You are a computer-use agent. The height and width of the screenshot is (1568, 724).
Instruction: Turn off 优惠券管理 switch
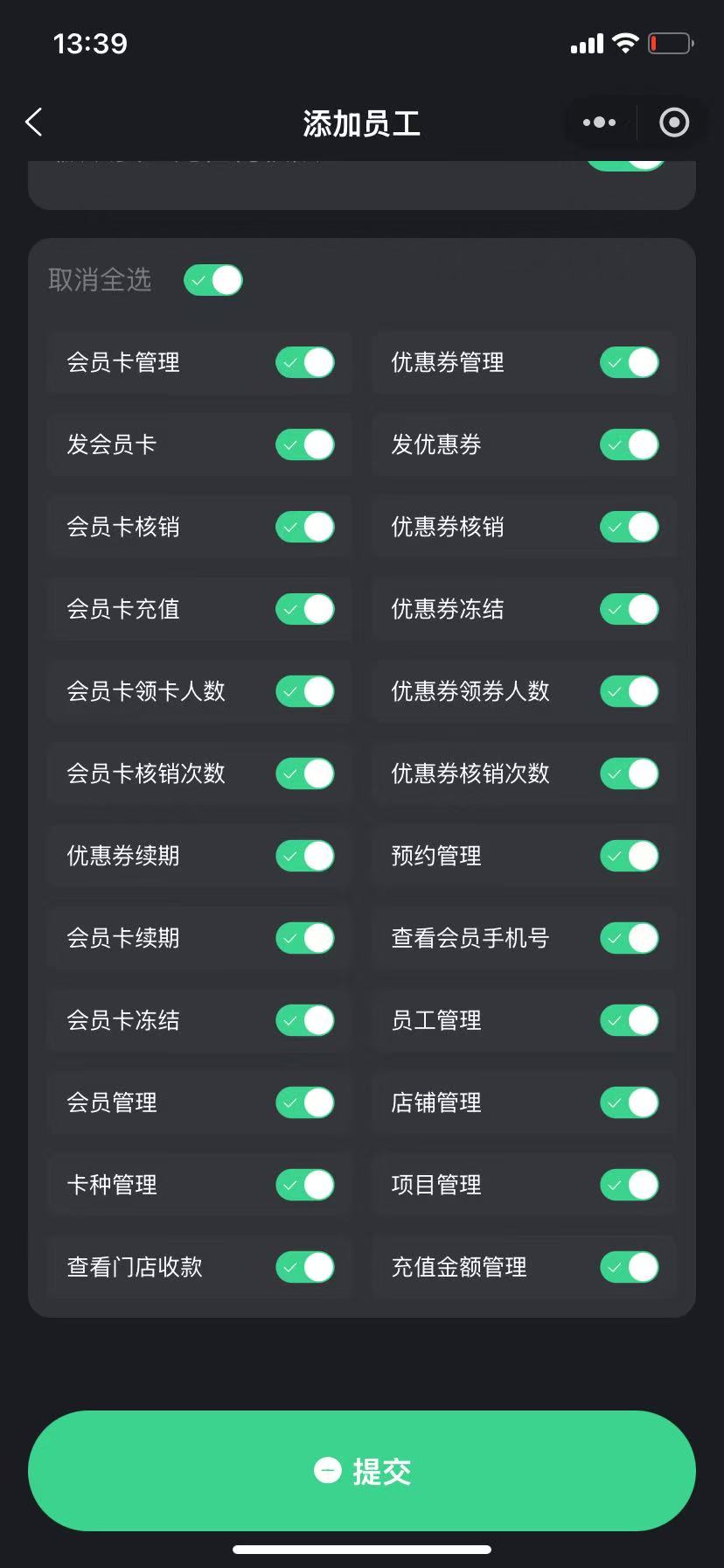[630, 362]
